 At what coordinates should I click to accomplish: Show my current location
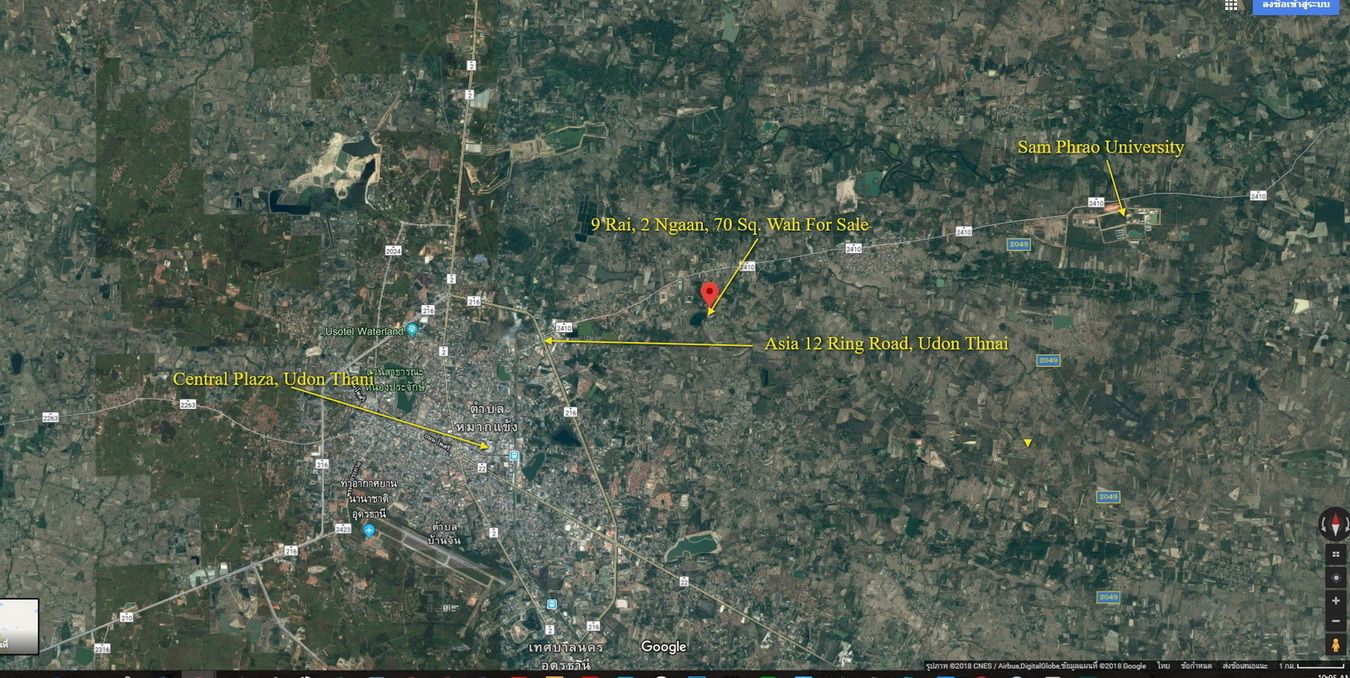click(x=1335, y=577)
